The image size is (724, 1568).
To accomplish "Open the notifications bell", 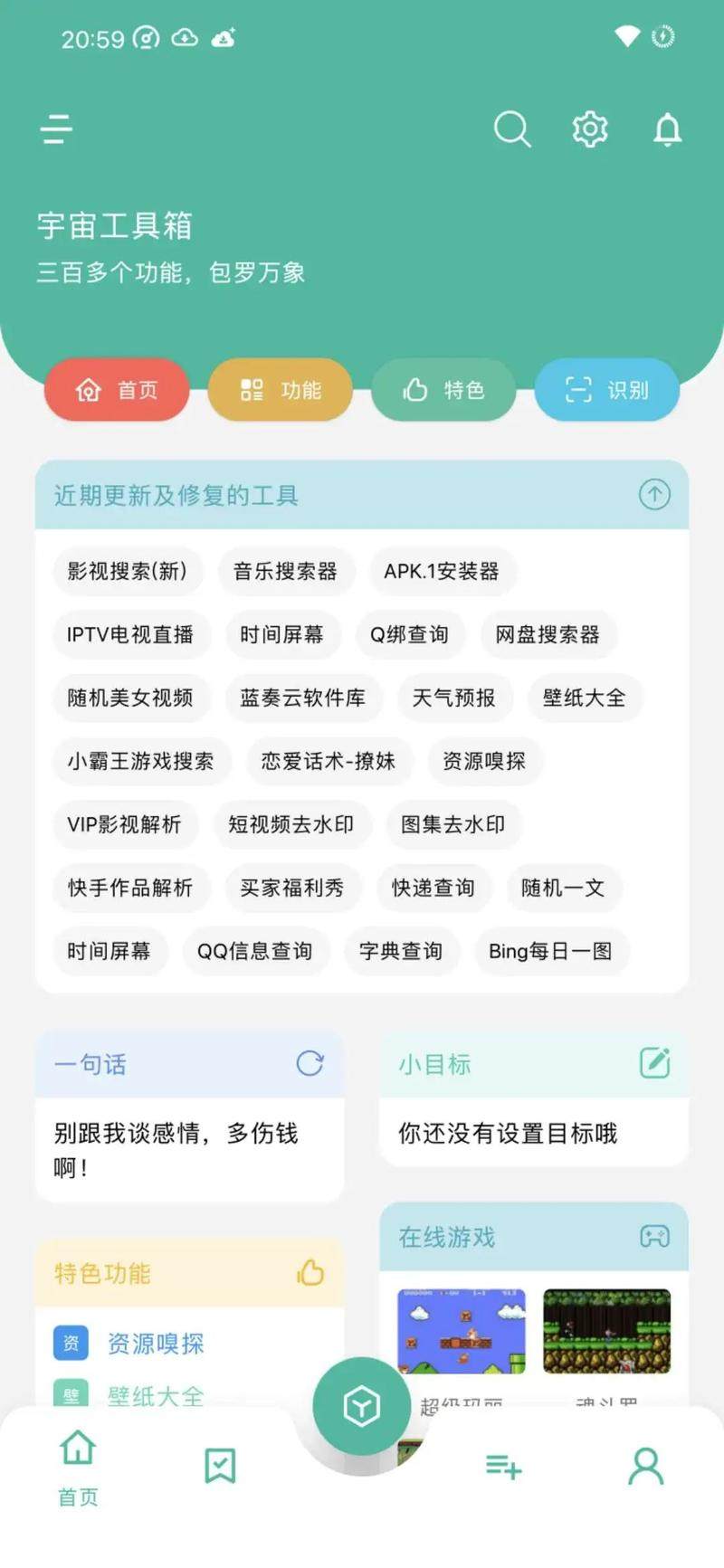I will click(x=667, y=129).
